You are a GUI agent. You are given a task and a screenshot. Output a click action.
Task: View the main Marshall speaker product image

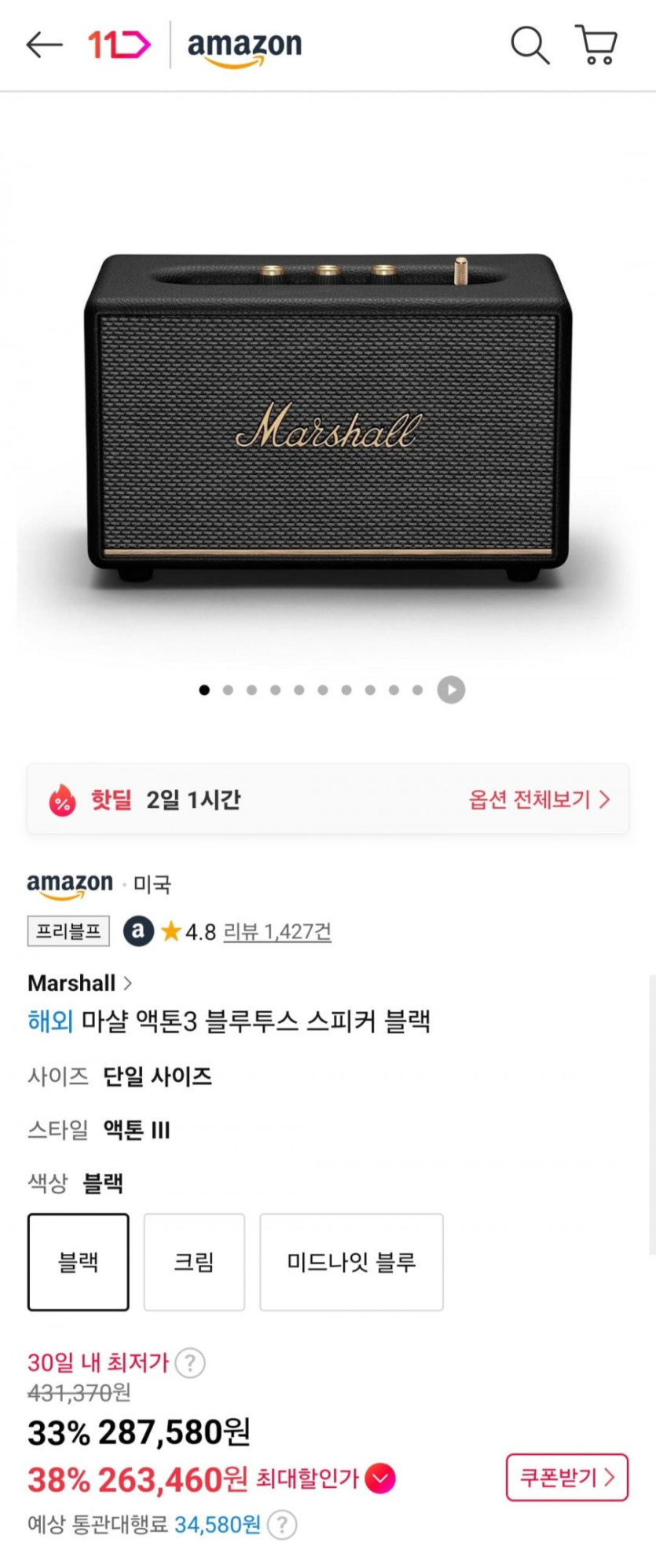tap(328, 416)
